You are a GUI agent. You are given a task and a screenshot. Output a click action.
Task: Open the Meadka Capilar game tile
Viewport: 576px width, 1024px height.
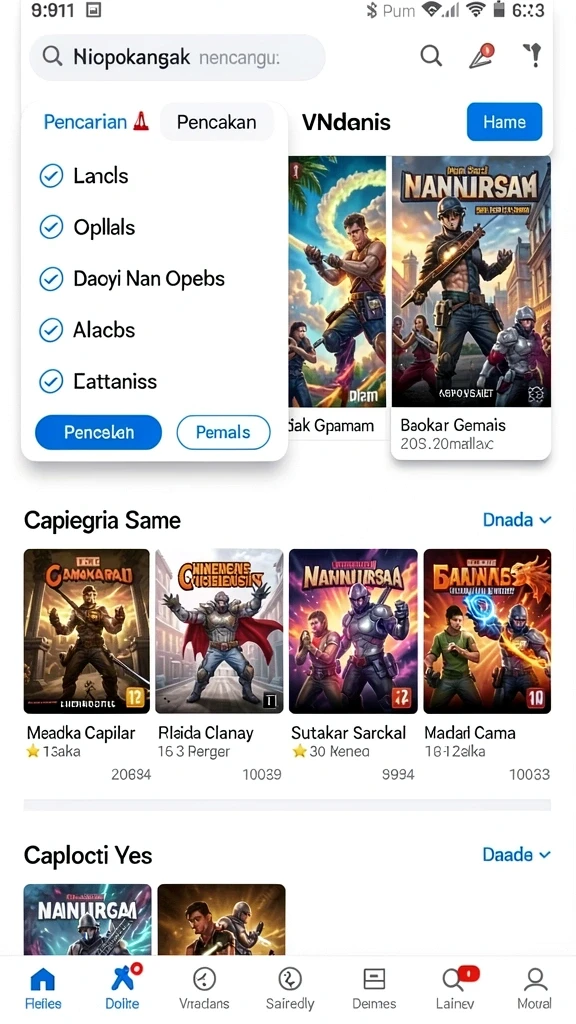point(87,665)
